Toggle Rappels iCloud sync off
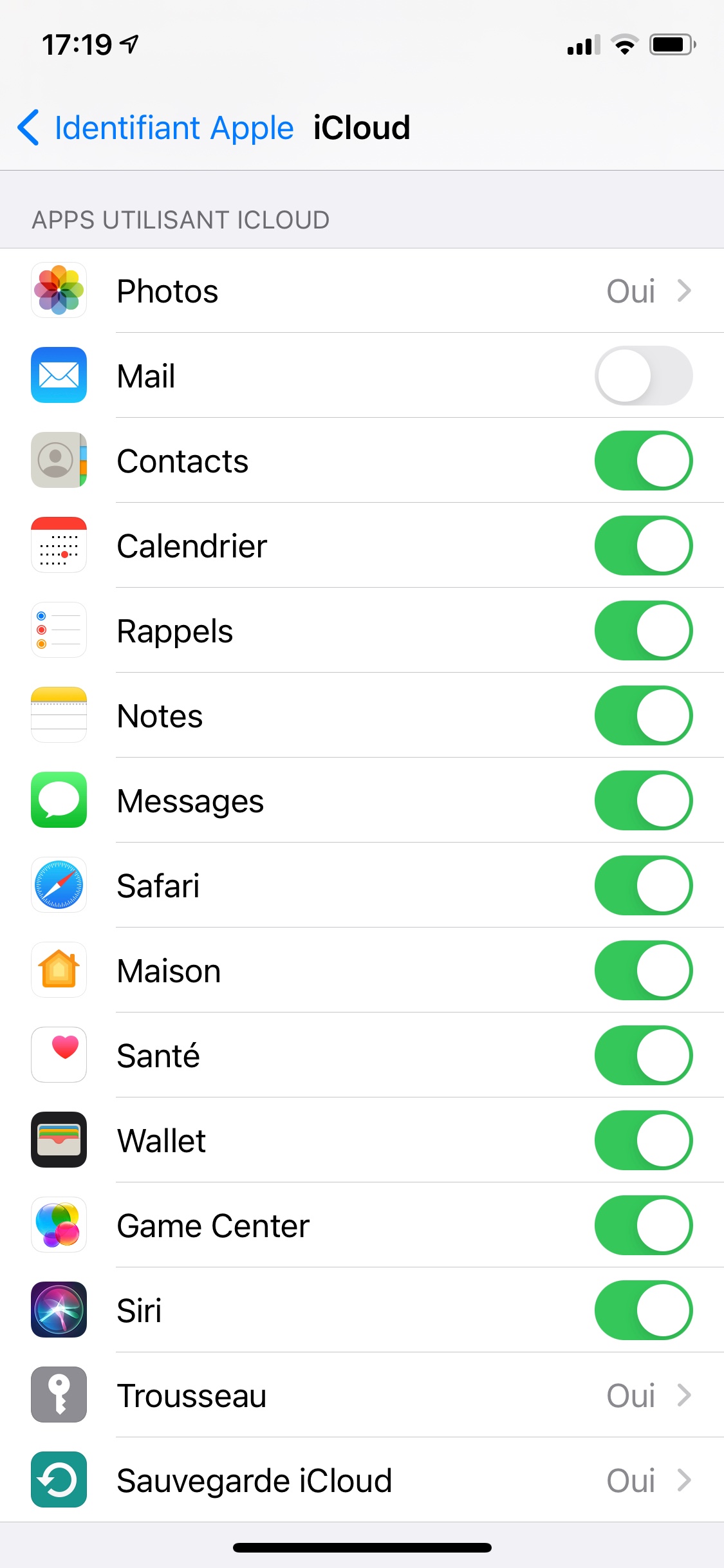Image resolution: width=724 pixels, height=1568 pixels. (643, 631)
